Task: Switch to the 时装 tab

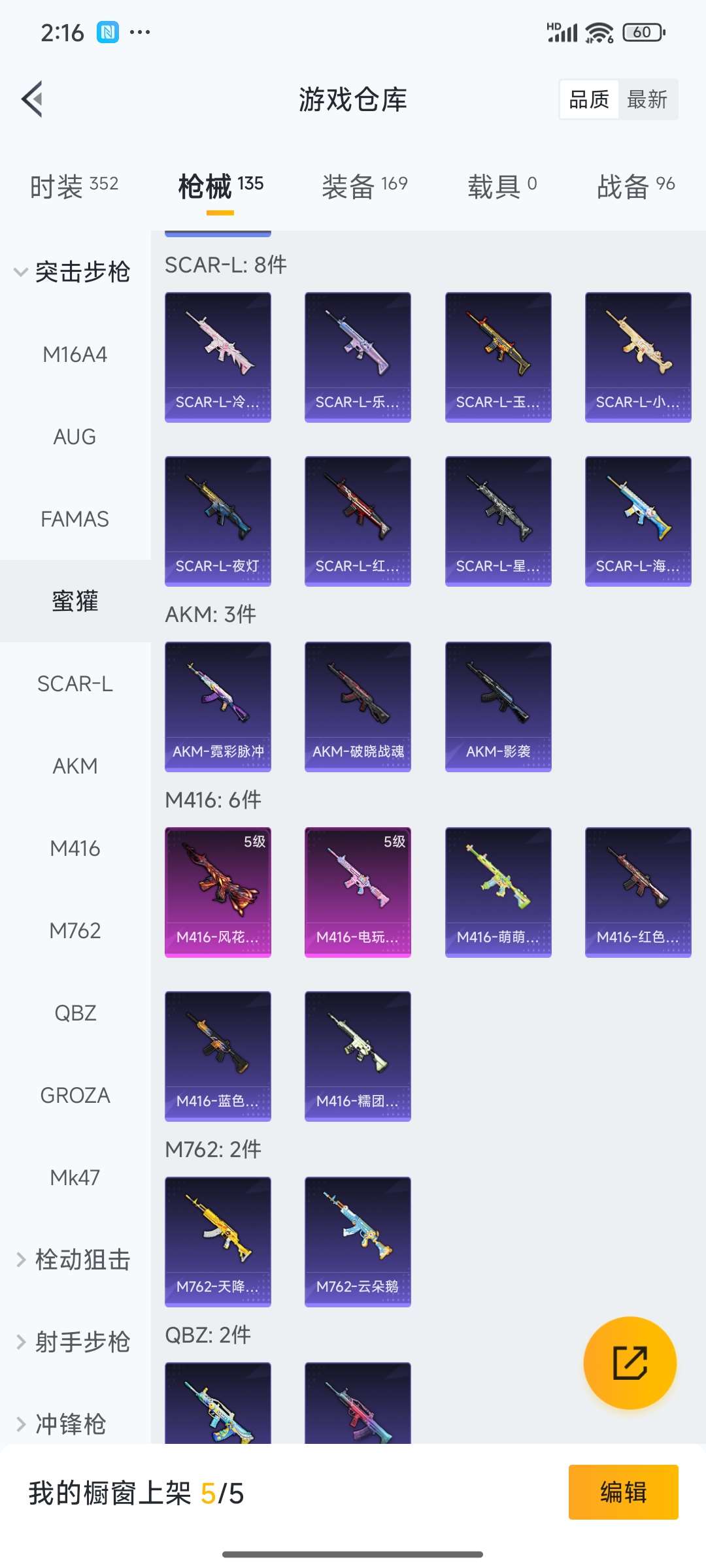Action: (x=74, y=186)
